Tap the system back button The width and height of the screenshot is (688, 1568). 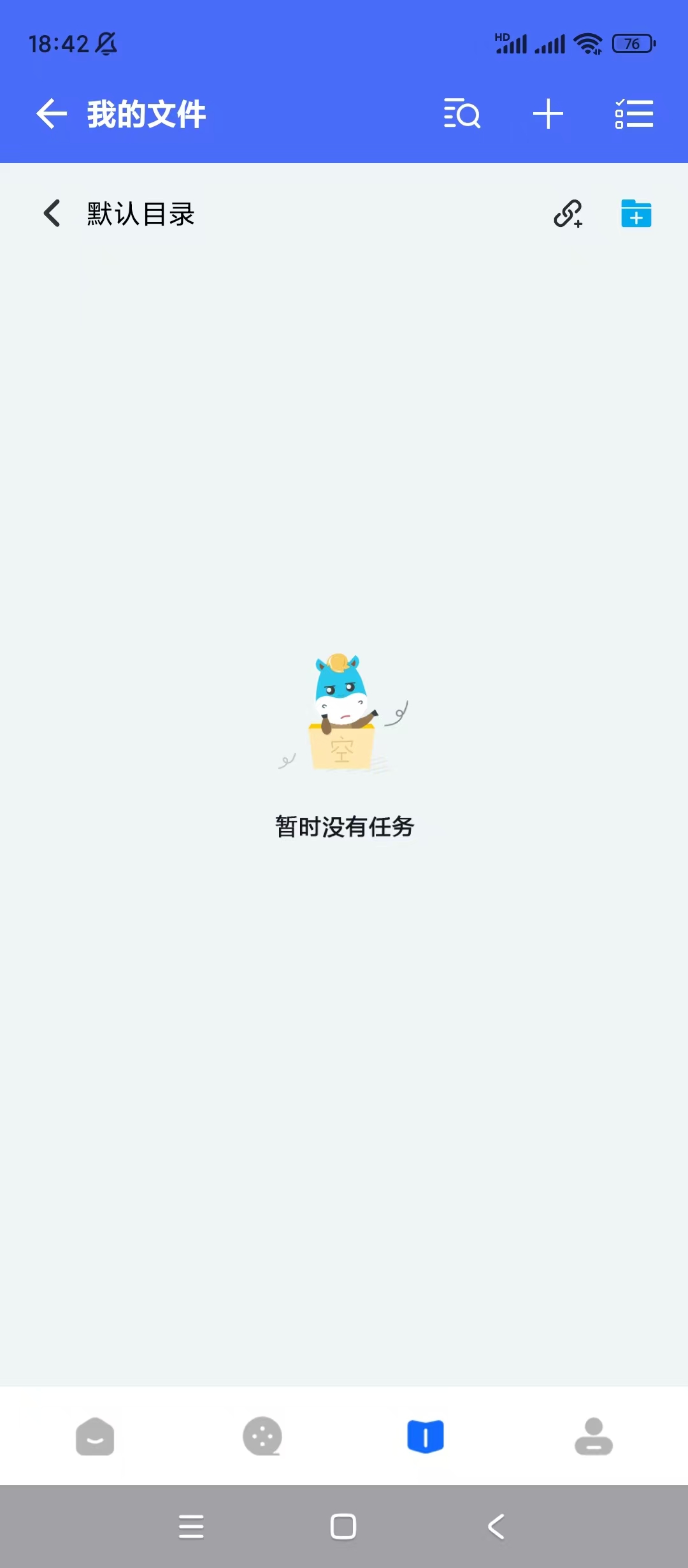click(x=496, y=1527)
